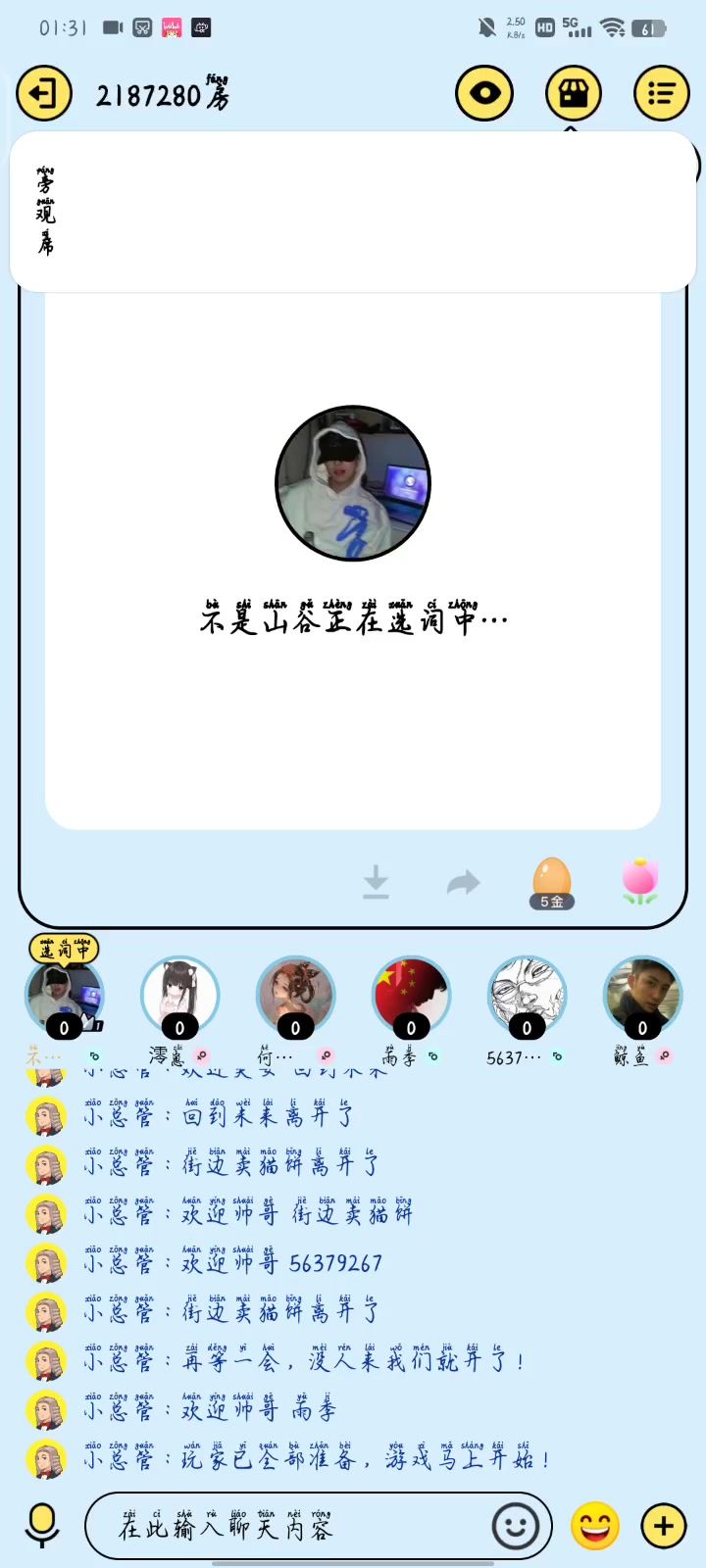Open the 旁观席 spectator seats panel
The width and height of the screenshot is (706, 1568).
45,212
